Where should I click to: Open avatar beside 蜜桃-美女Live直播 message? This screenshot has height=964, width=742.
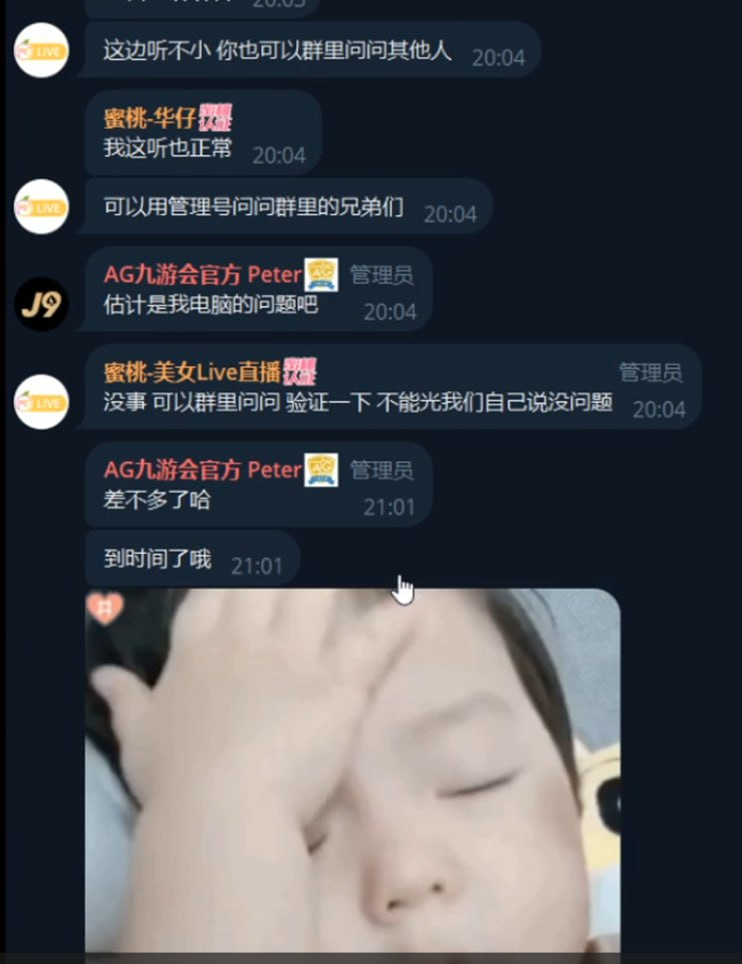pyautogui.click(x=41, y=402)
